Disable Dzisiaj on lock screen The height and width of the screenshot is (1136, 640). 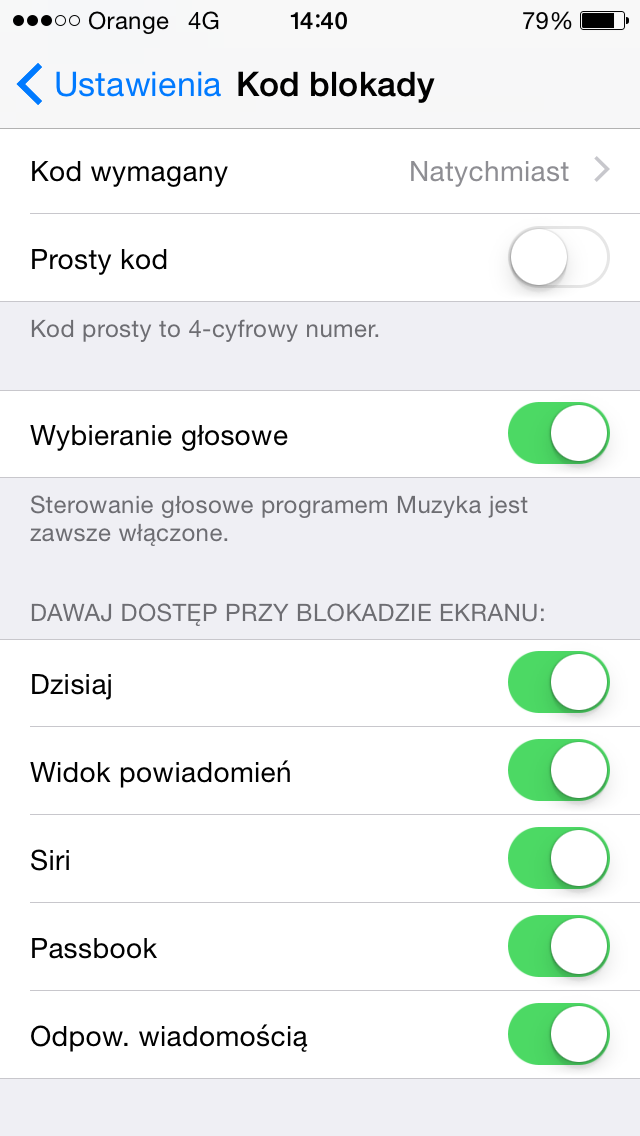[559, 682]
